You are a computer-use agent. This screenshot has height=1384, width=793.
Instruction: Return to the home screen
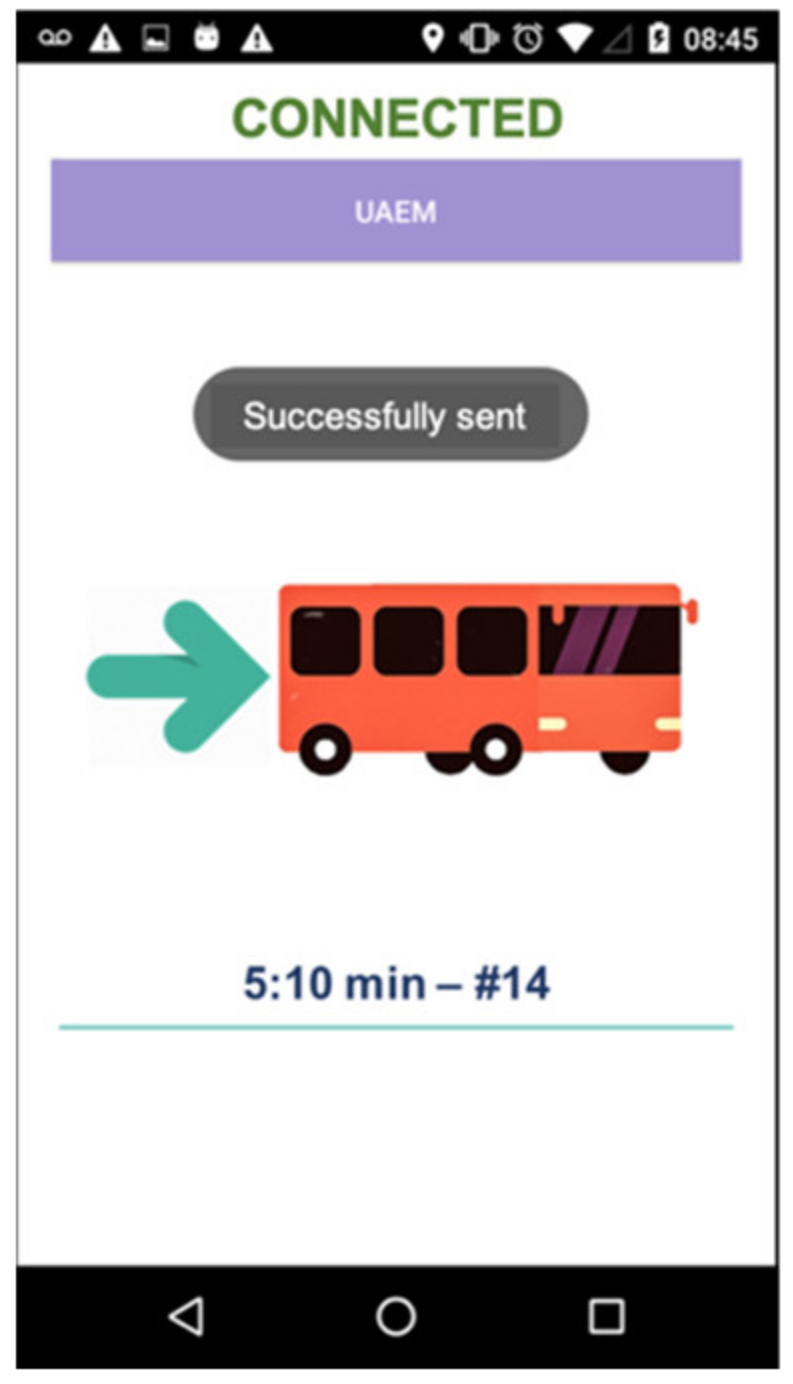click(396, 1316)
